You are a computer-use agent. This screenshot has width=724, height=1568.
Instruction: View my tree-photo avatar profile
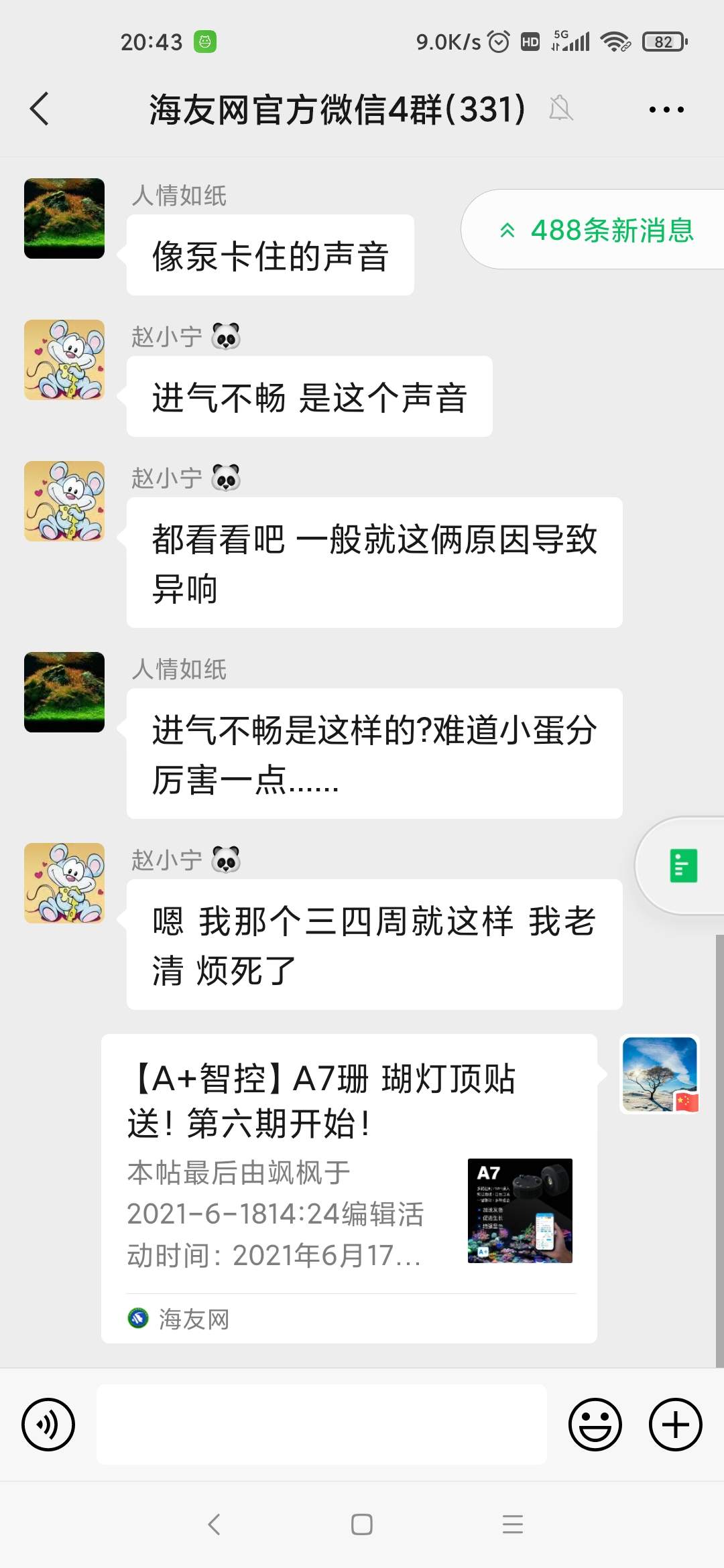point(660,1075)
